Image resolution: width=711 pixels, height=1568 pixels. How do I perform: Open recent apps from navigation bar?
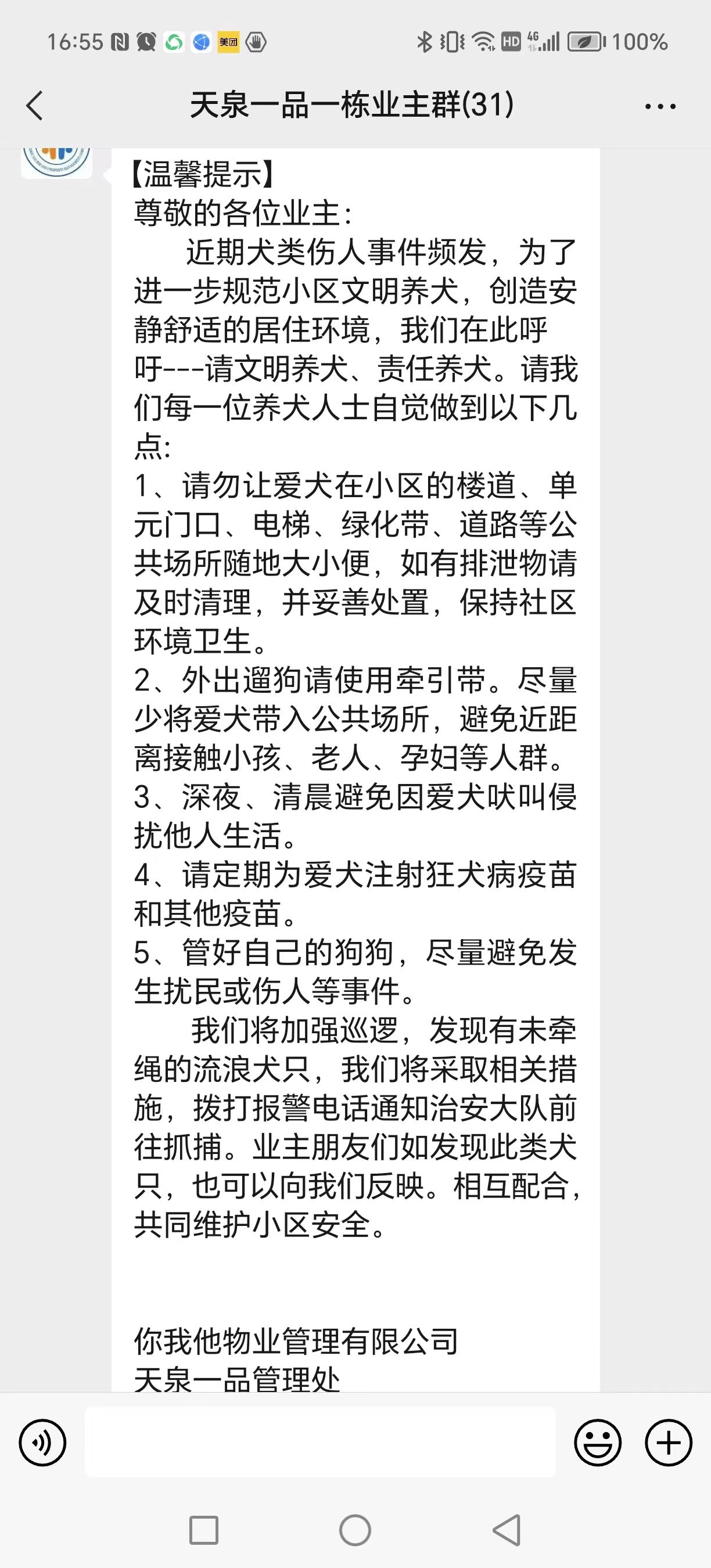(204, 1530)
